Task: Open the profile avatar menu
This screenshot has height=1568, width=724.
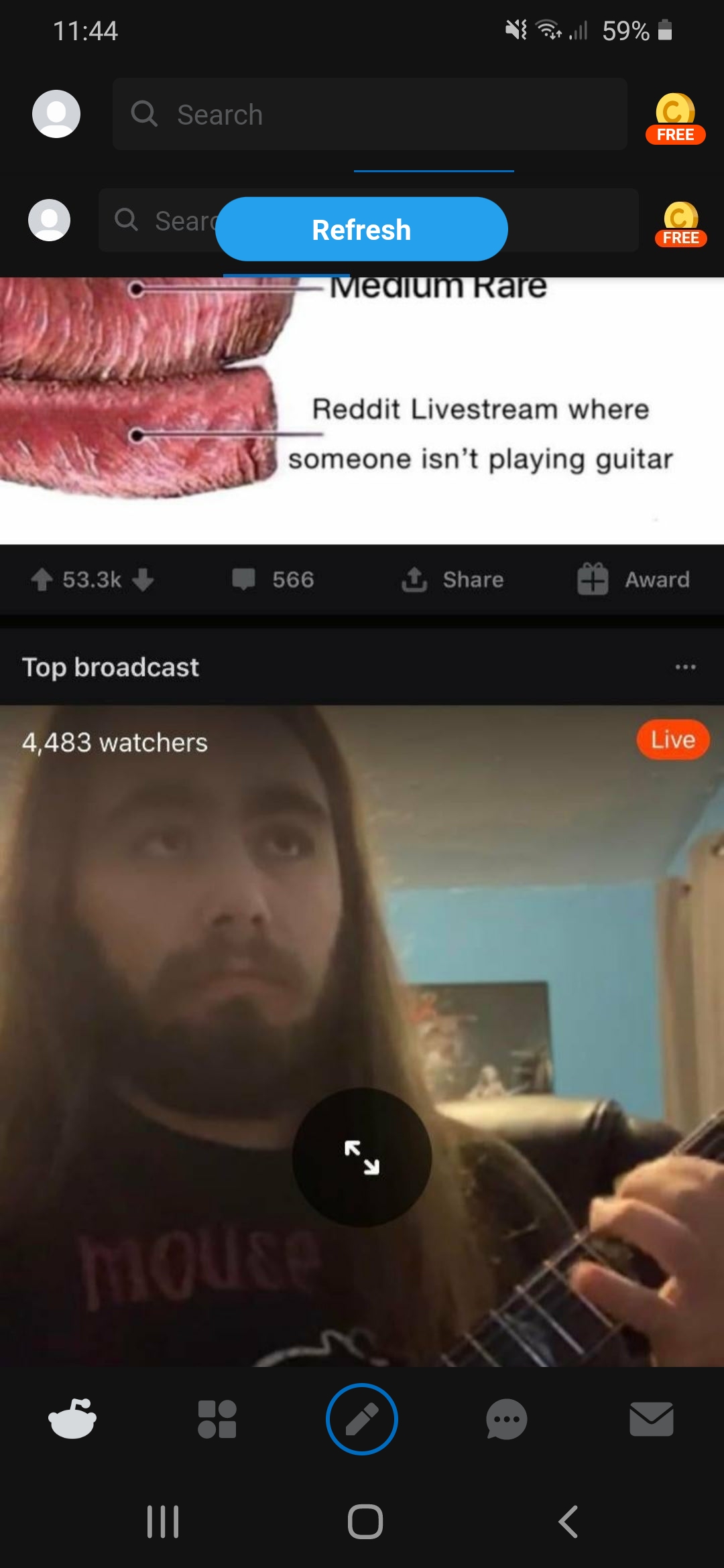Action: [x=56, y=114]
